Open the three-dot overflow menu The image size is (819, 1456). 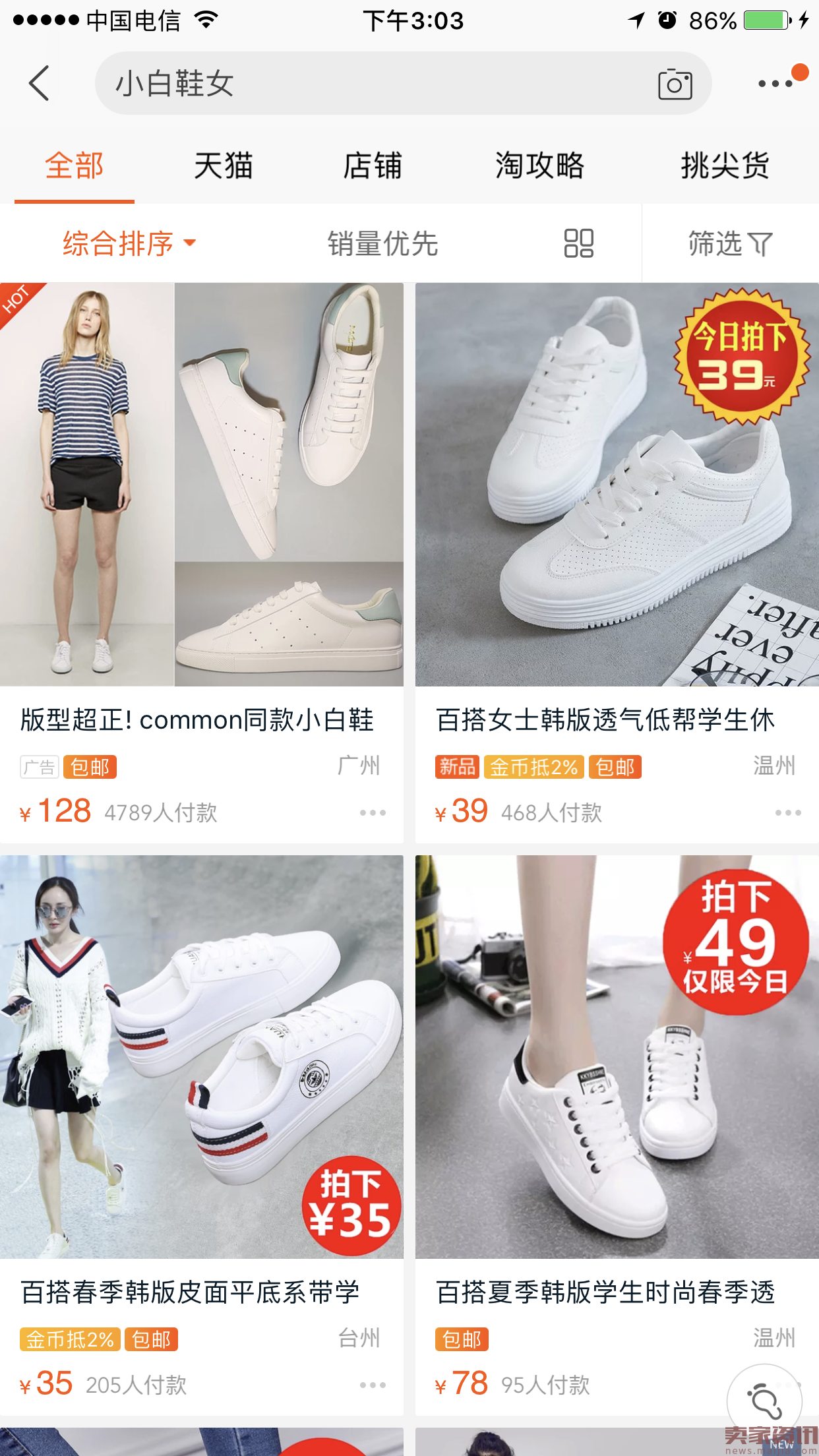775,84
